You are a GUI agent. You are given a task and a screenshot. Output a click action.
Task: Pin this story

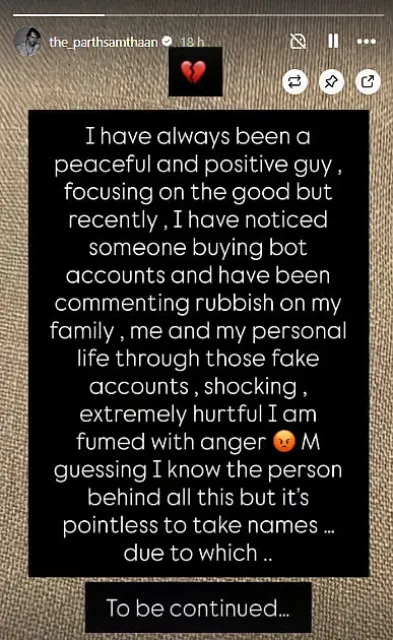pyautogui.click(x=331, y=82)
